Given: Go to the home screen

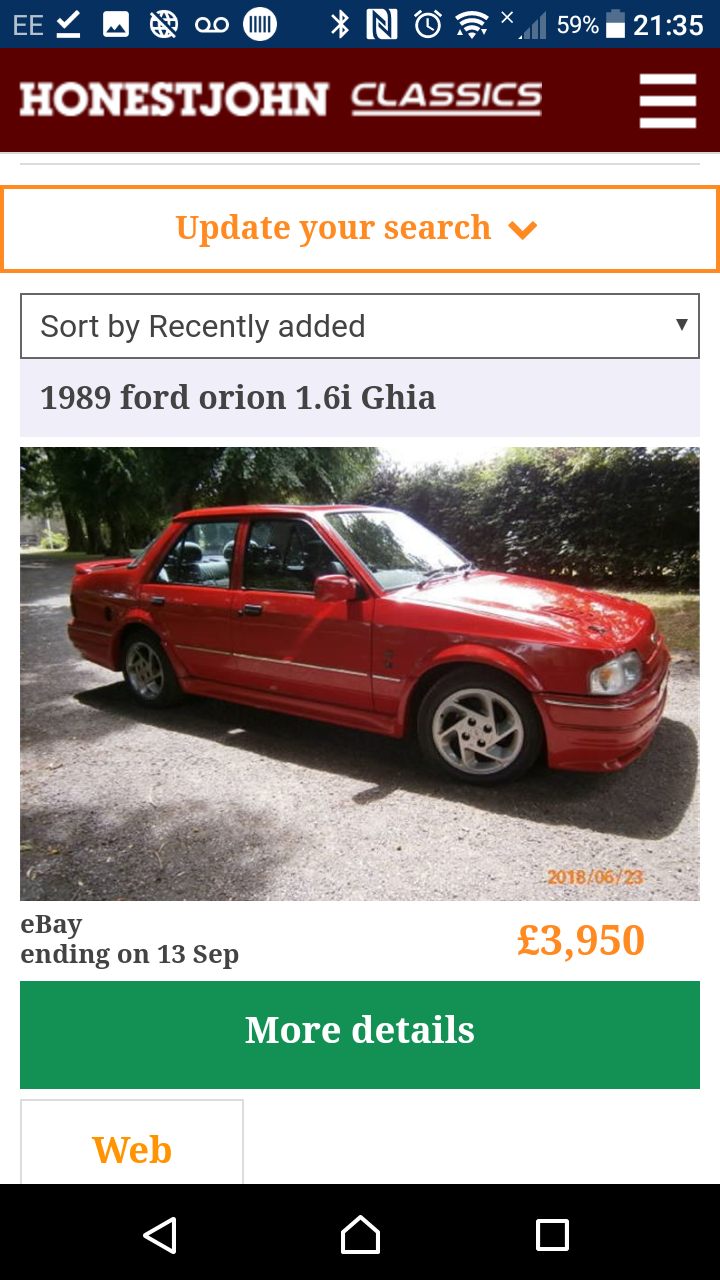Looking at the screenshot, I should (360, 1234).
